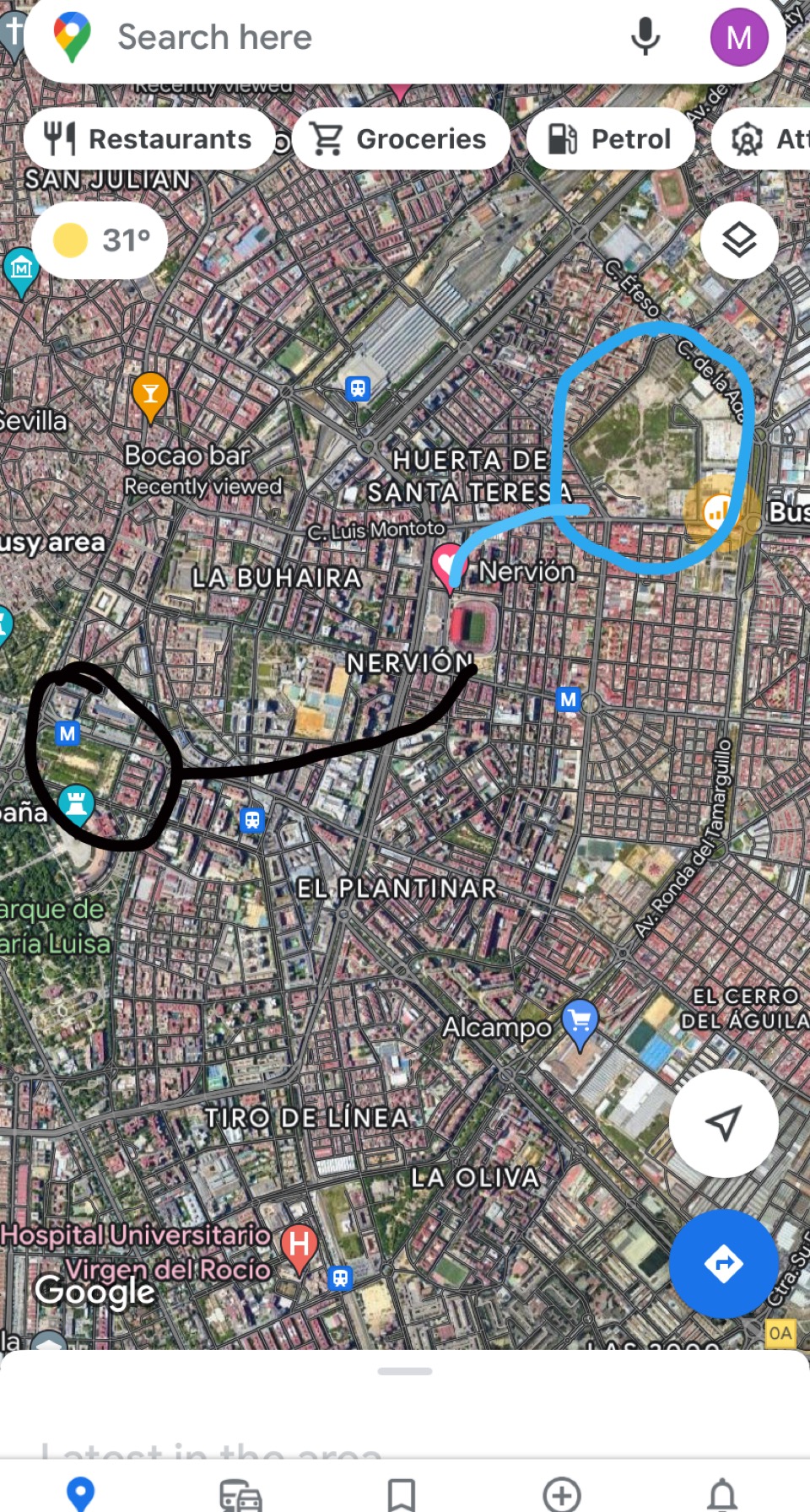Show Petrol stations nearby
This screenshot has height=1512, width=810.
(x=610, y=138)
